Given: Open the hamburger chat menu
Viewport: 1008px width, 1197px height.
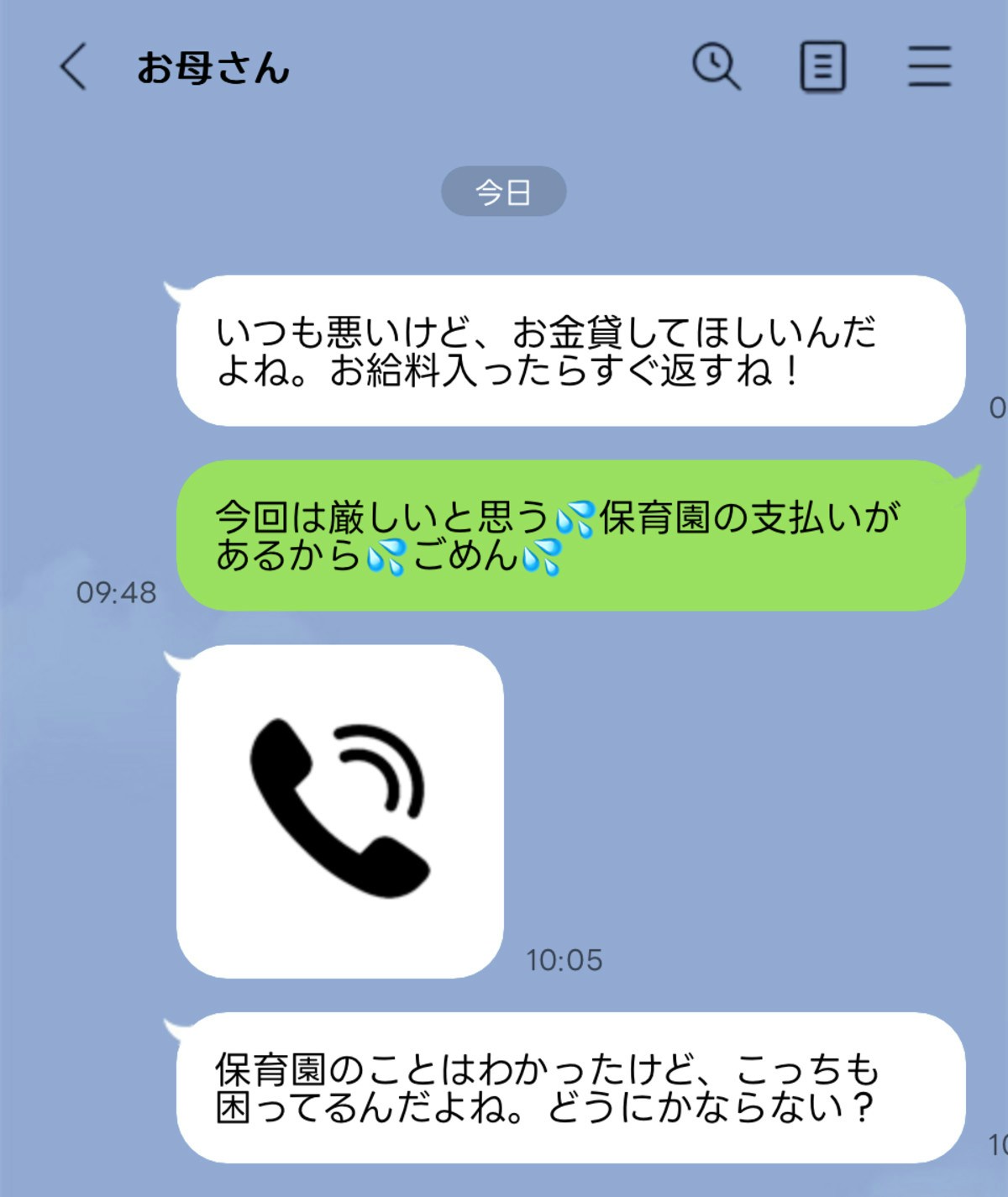Looking at the screenshot, I should pos(929,66).
